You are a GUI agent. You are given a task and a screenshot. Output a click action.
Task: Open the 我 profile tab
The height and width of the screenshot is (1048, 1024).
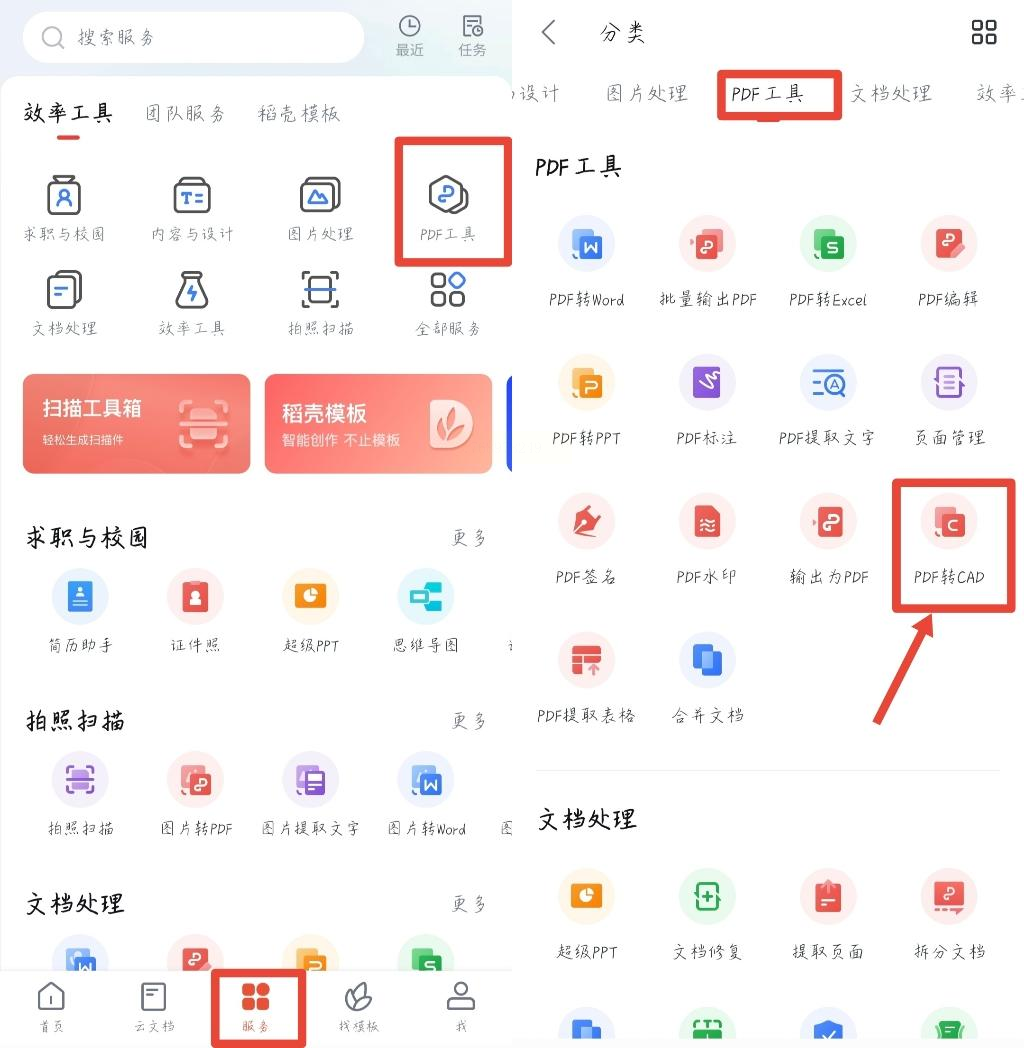click(x=460, y=1006)
